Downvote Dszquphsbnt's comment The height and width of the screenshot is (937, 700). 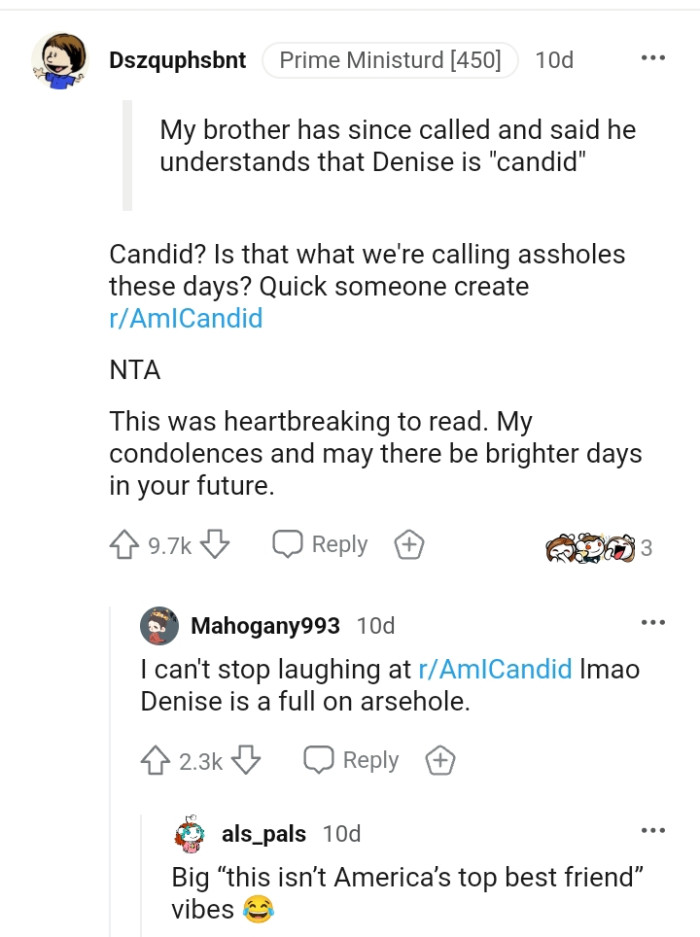[215, 545]
